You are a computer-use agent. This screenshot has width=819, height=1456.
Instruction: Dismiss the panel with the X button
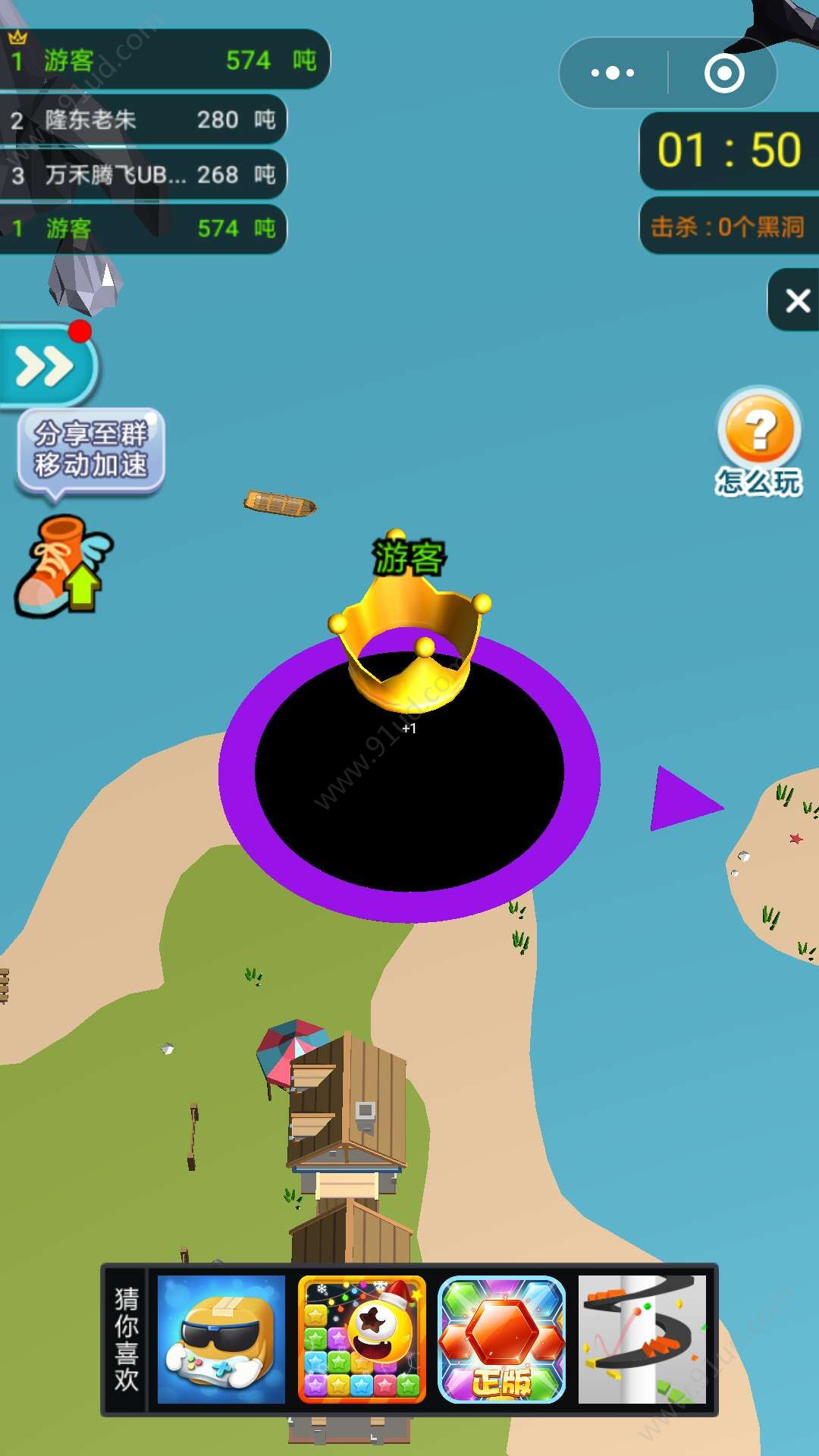[797, 301]
